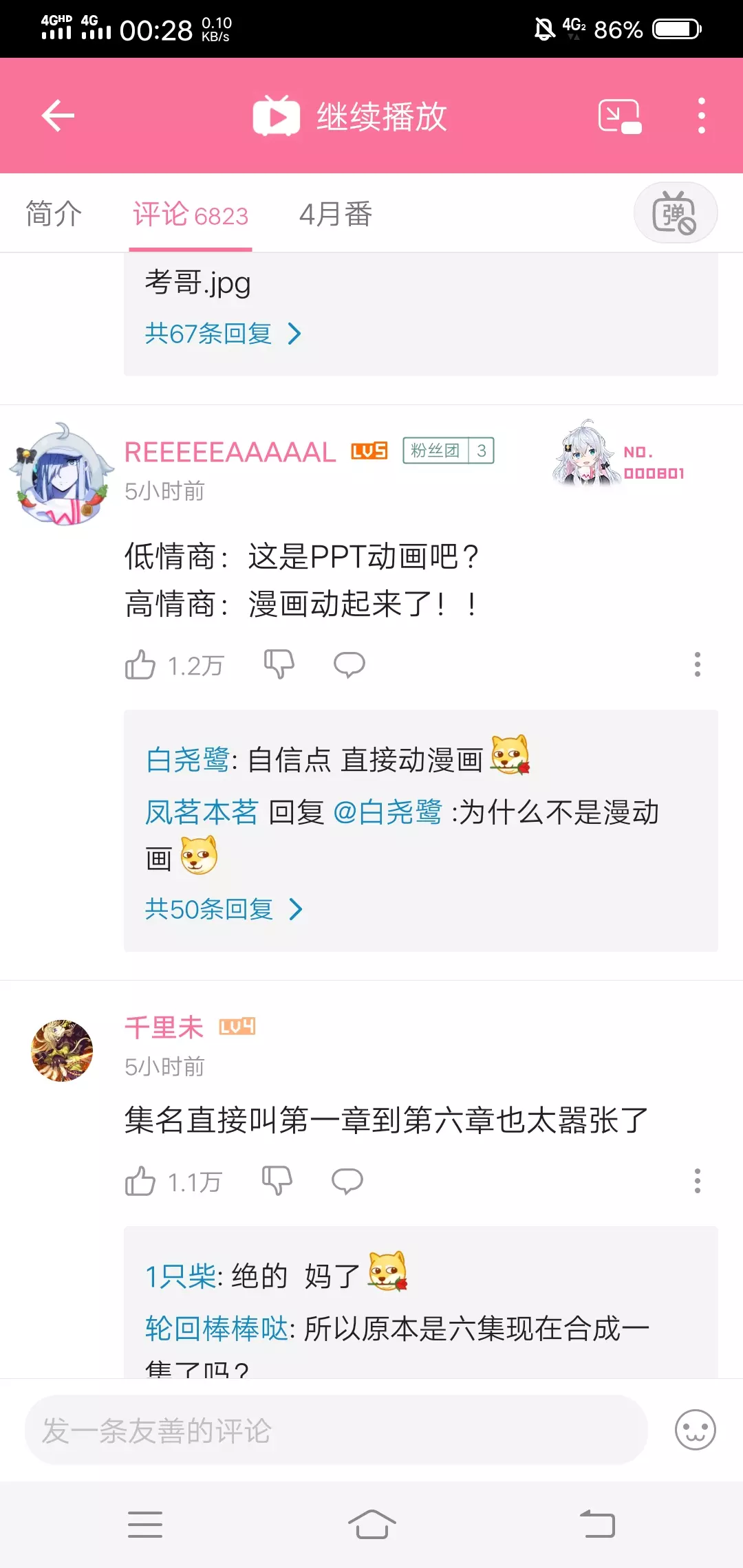Expand 共67条回复 replies

[222, 334]
